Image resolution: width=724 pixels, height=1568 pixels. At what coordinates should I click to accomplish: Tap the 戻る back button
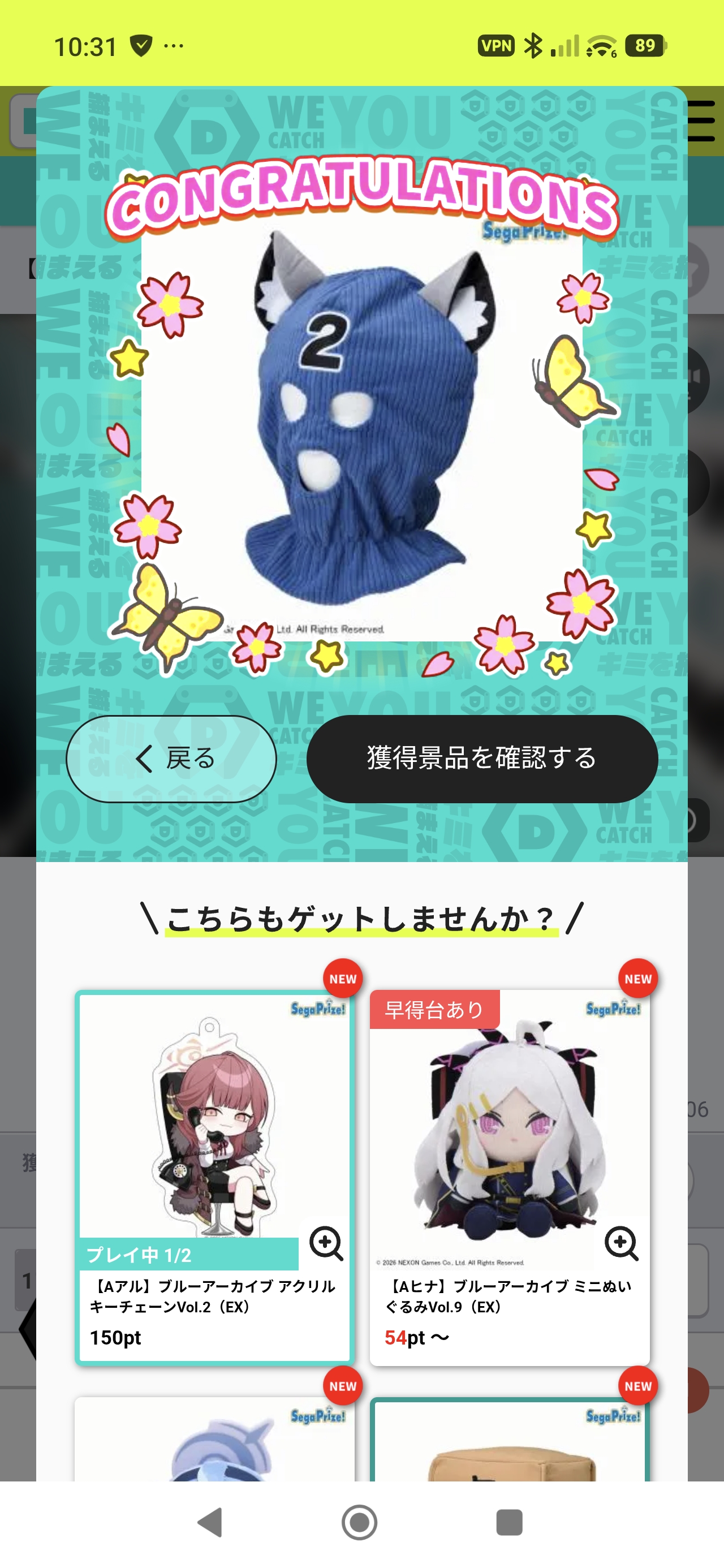[171, 759]
